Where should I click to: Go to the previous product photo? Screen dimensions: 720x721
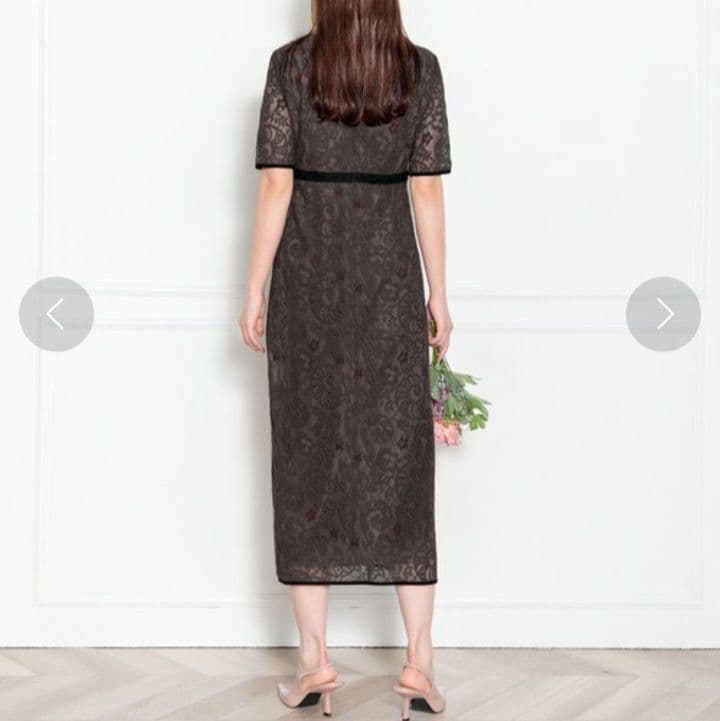[x=56, y=314]
